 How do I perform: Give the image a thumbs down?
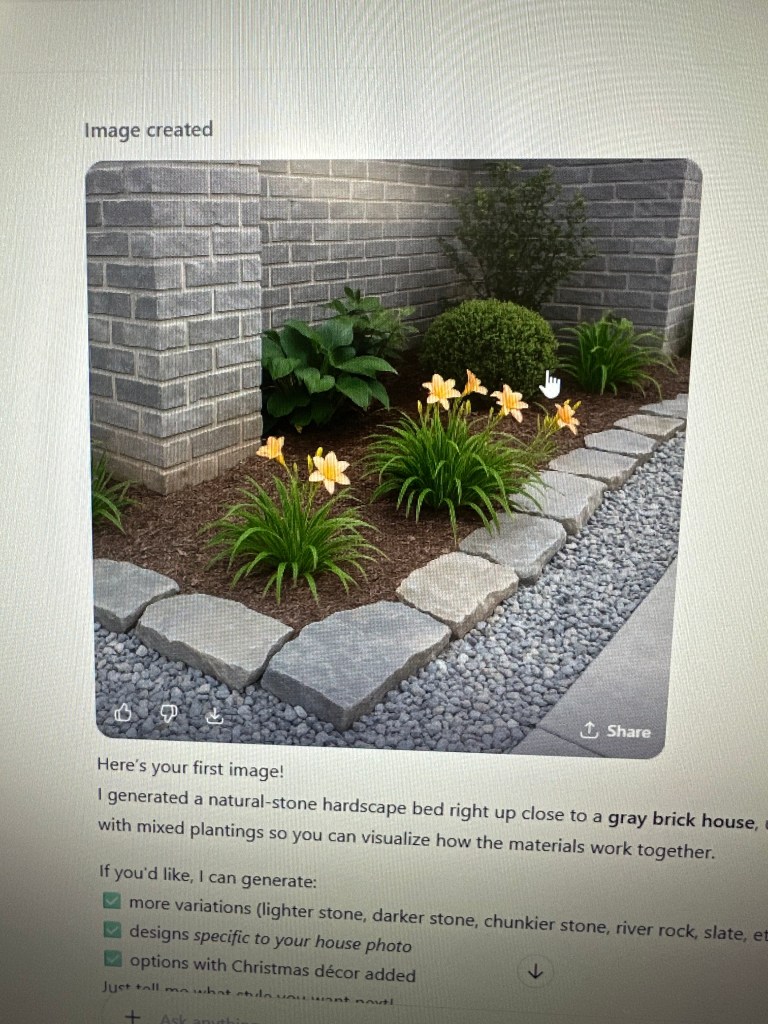[x=169, y=713]
